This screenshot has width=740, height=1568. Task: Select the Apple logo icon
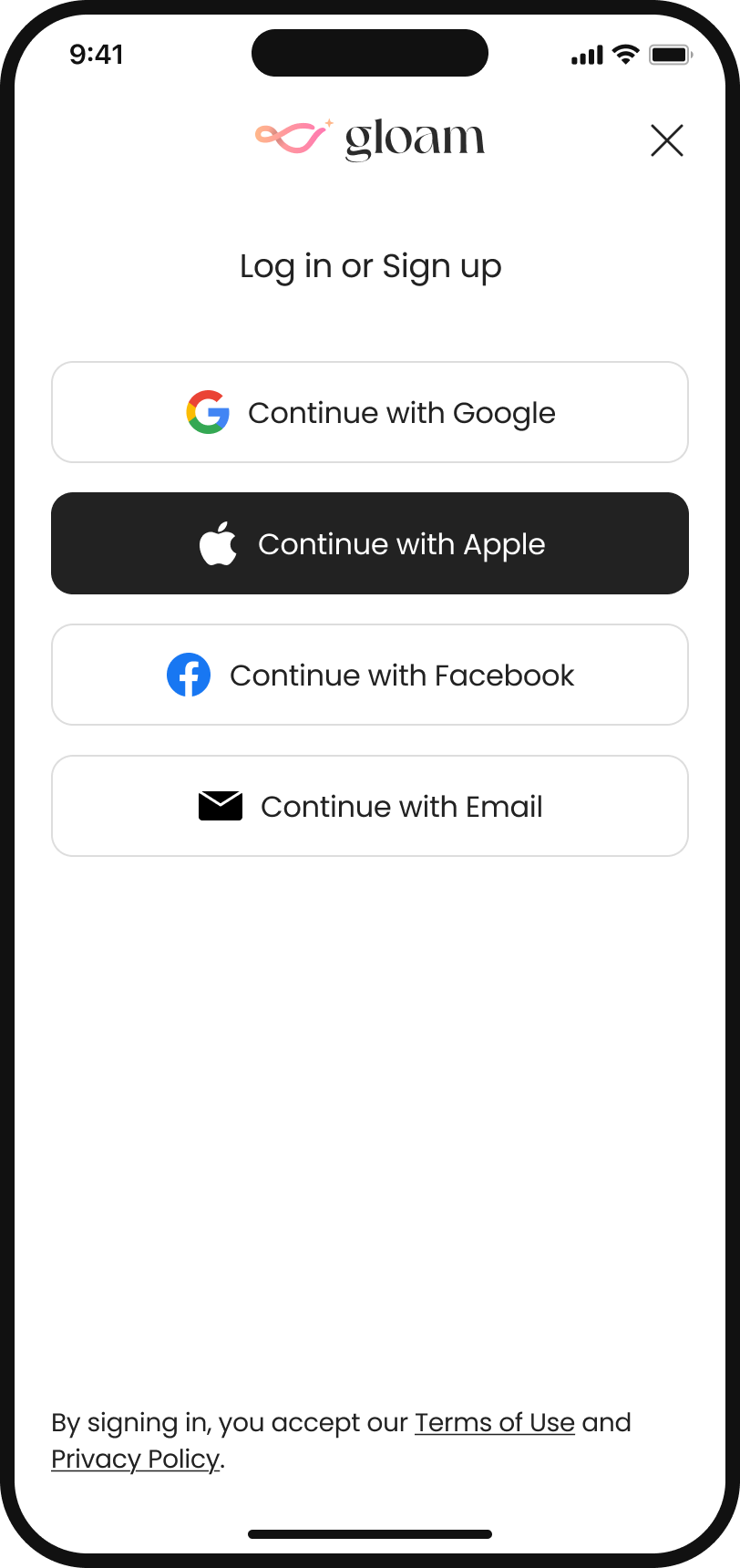(x=217, y=542)
